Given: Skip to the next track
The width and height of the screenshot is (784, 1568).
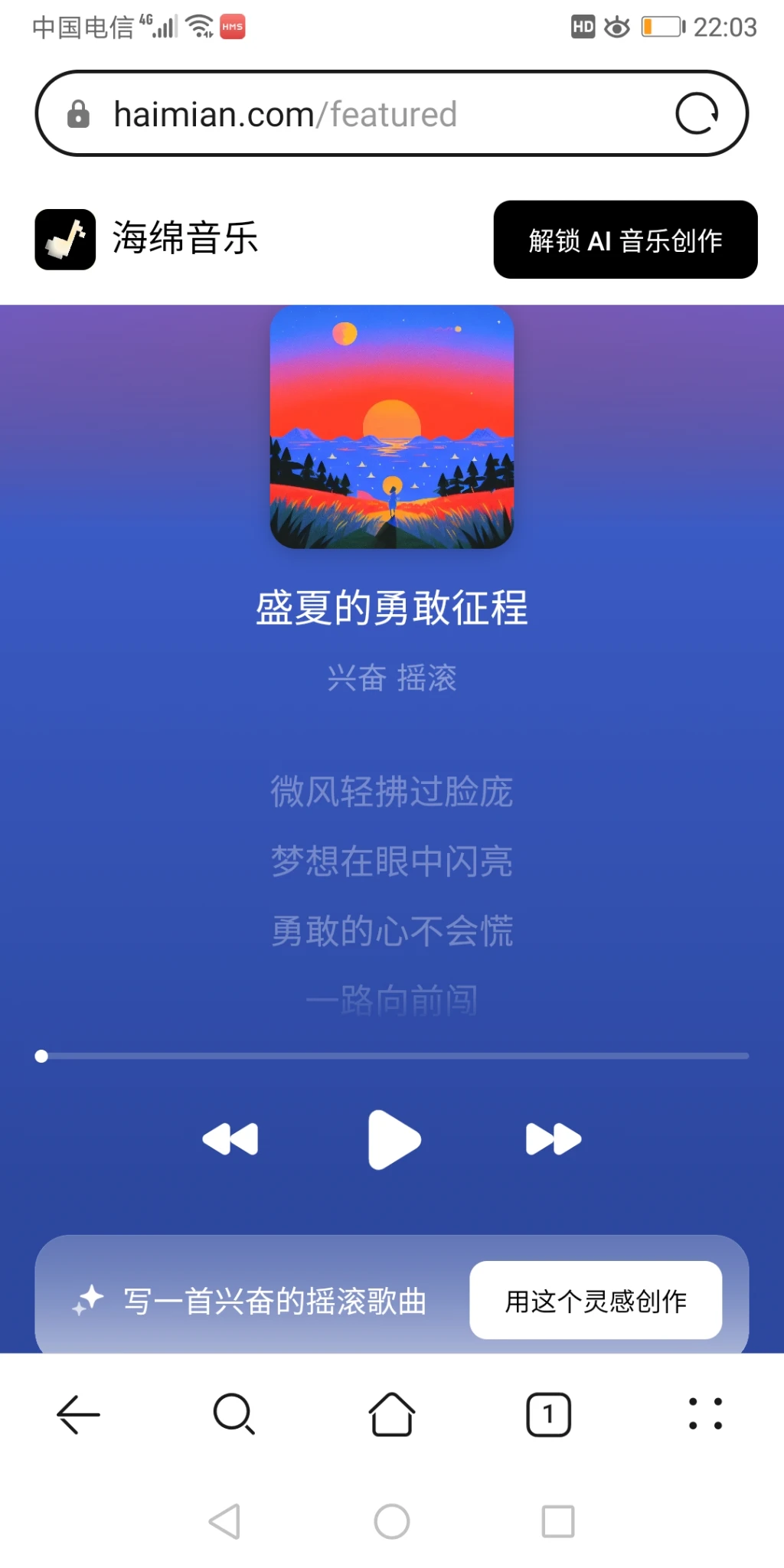Looking at the screenshot, I should [553, 1139].
